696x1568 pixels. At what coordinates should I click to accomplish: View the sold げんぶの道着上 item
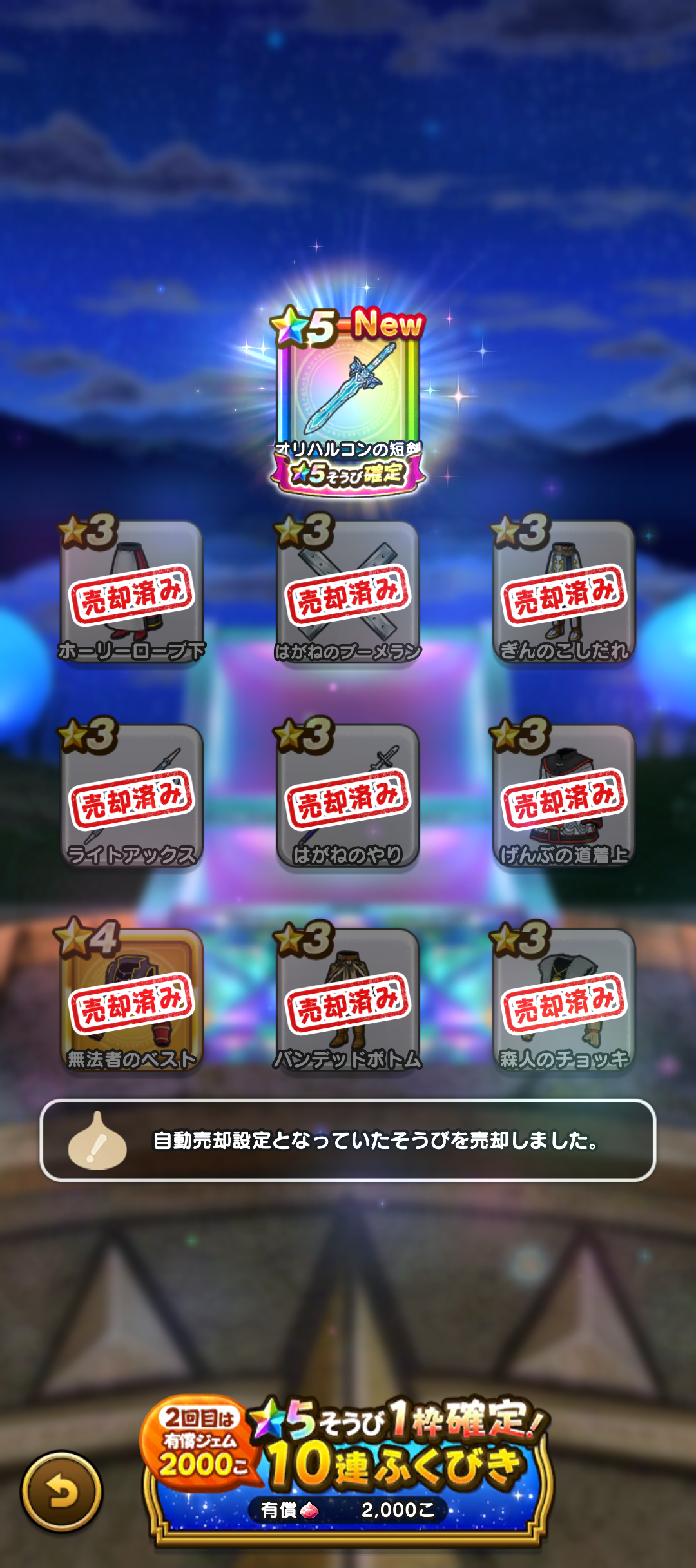pos(565,796)
